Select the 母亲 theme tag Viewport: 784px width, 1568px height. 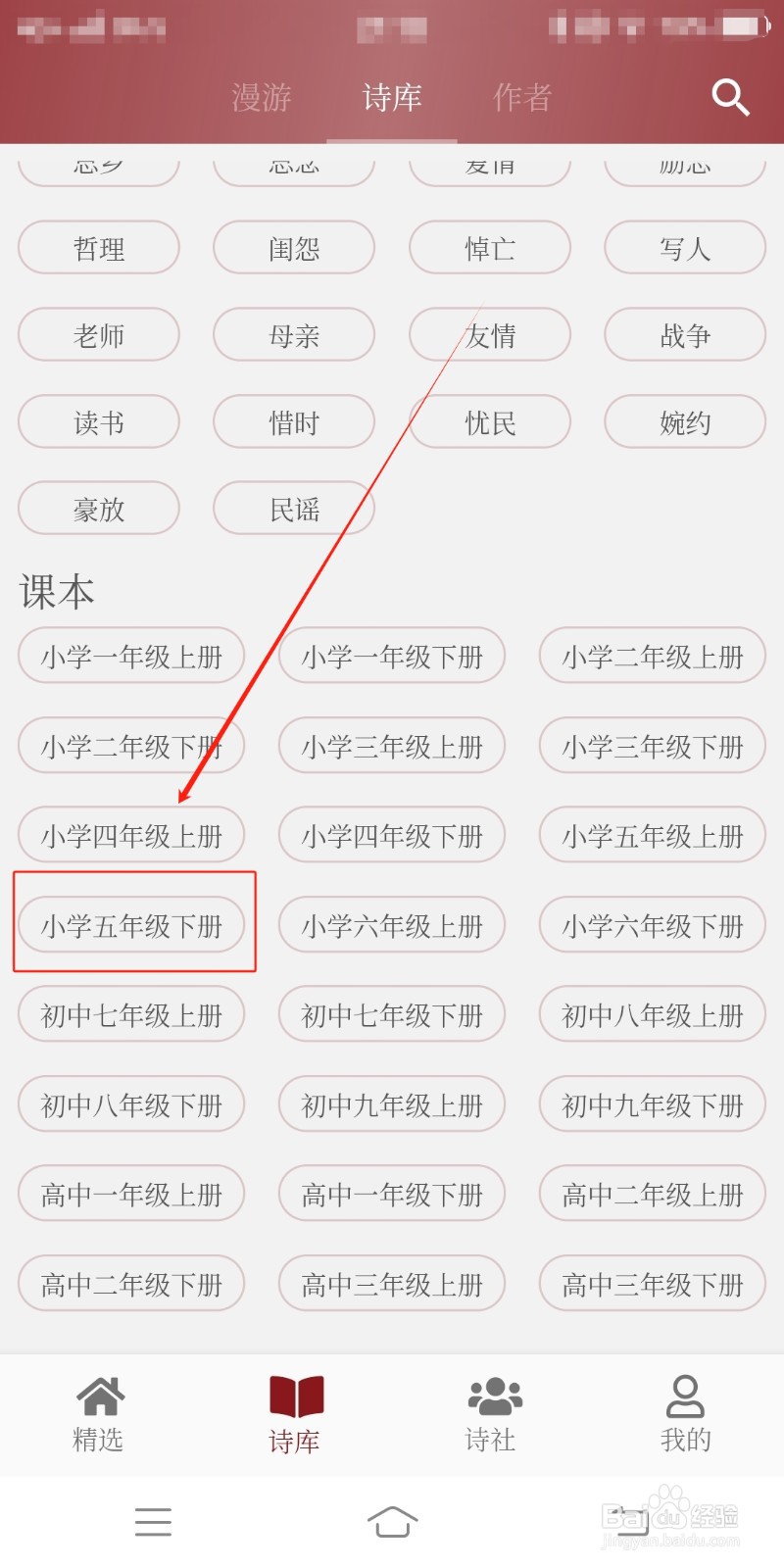click(x=294, y=335)
